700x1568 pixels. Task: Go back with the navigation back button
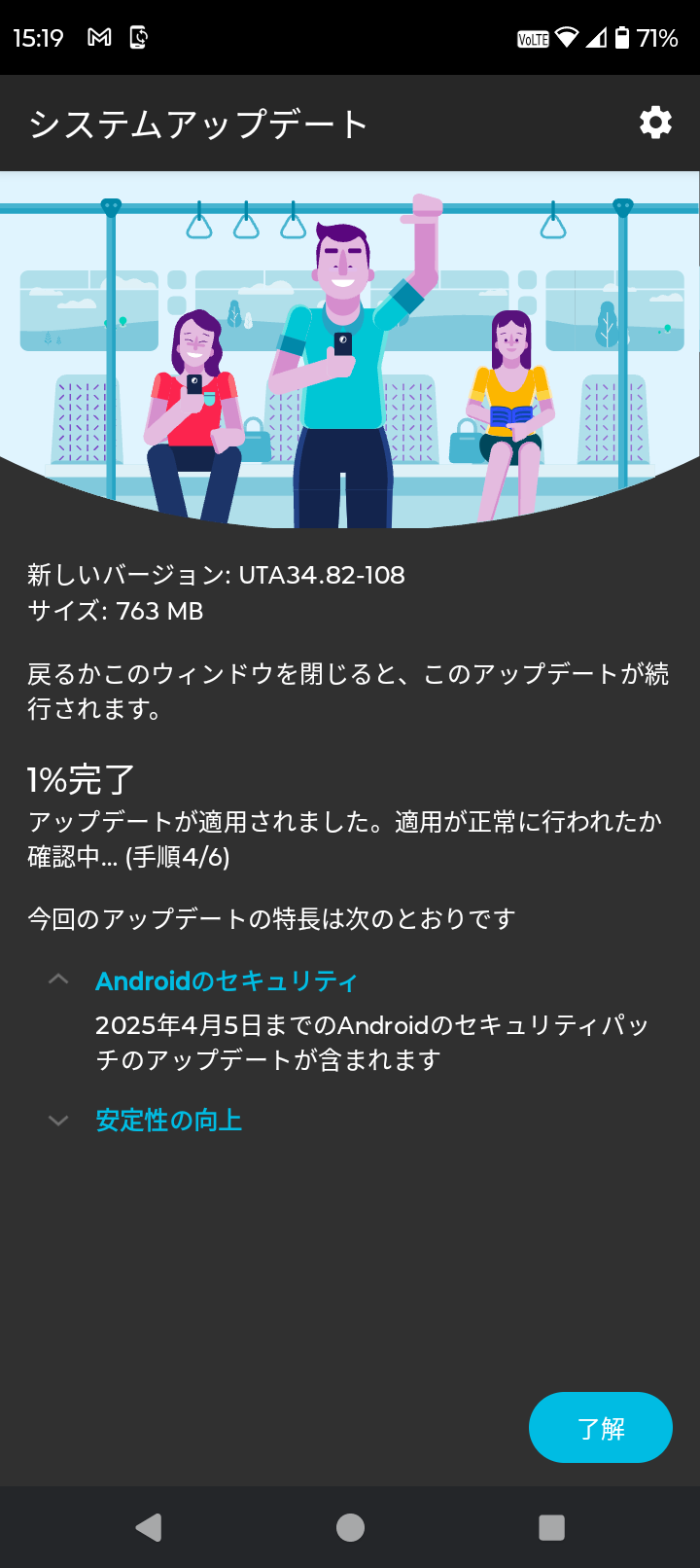click(x=149, y=1527)
